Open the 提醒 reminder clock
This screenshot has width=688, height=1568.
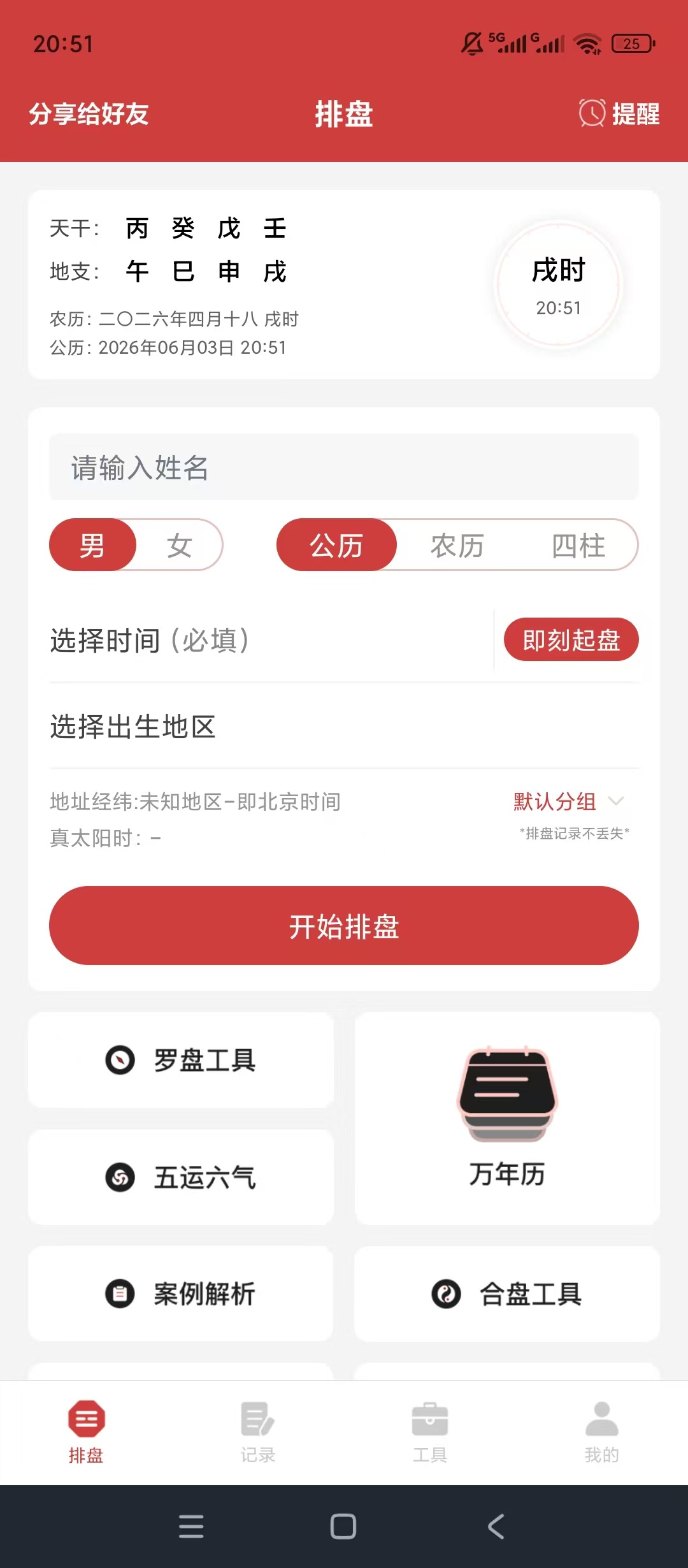619,114
